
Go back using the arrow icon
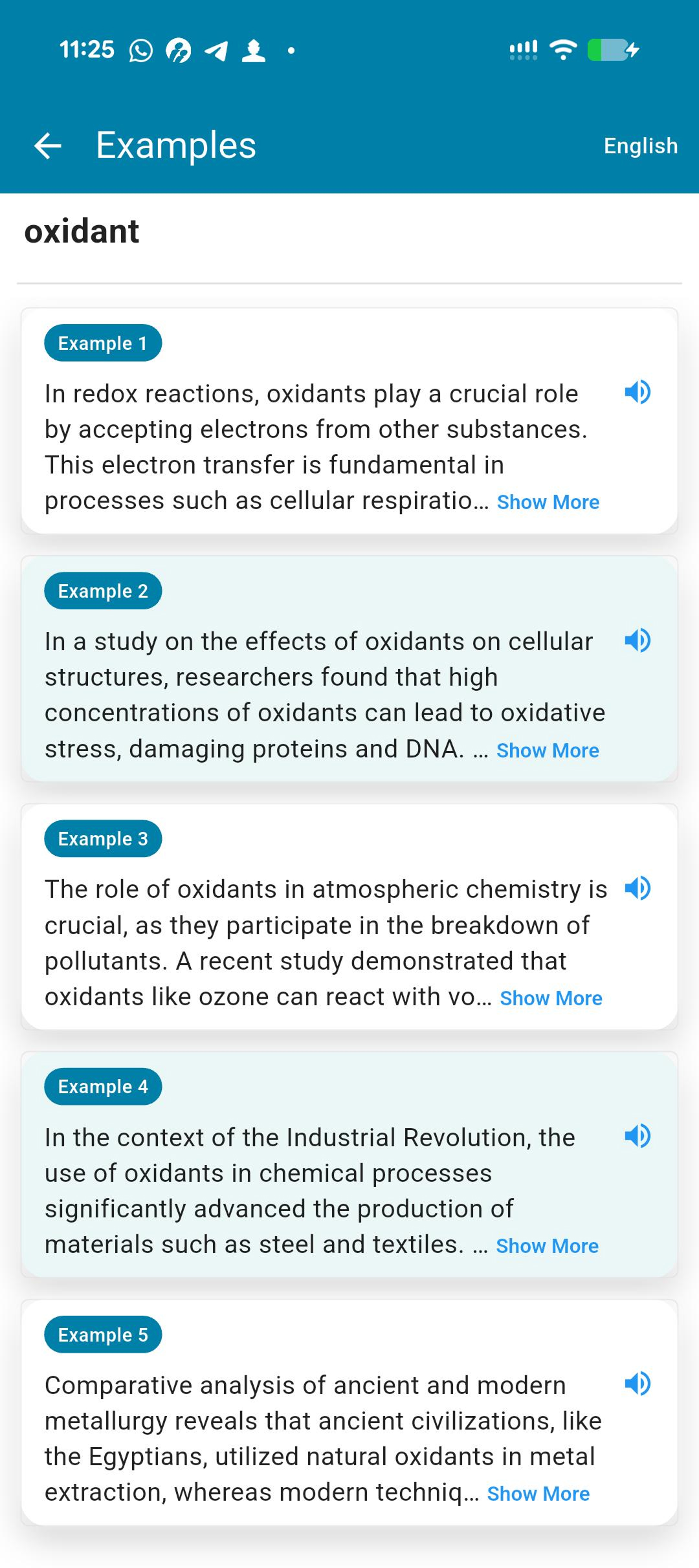48,146
